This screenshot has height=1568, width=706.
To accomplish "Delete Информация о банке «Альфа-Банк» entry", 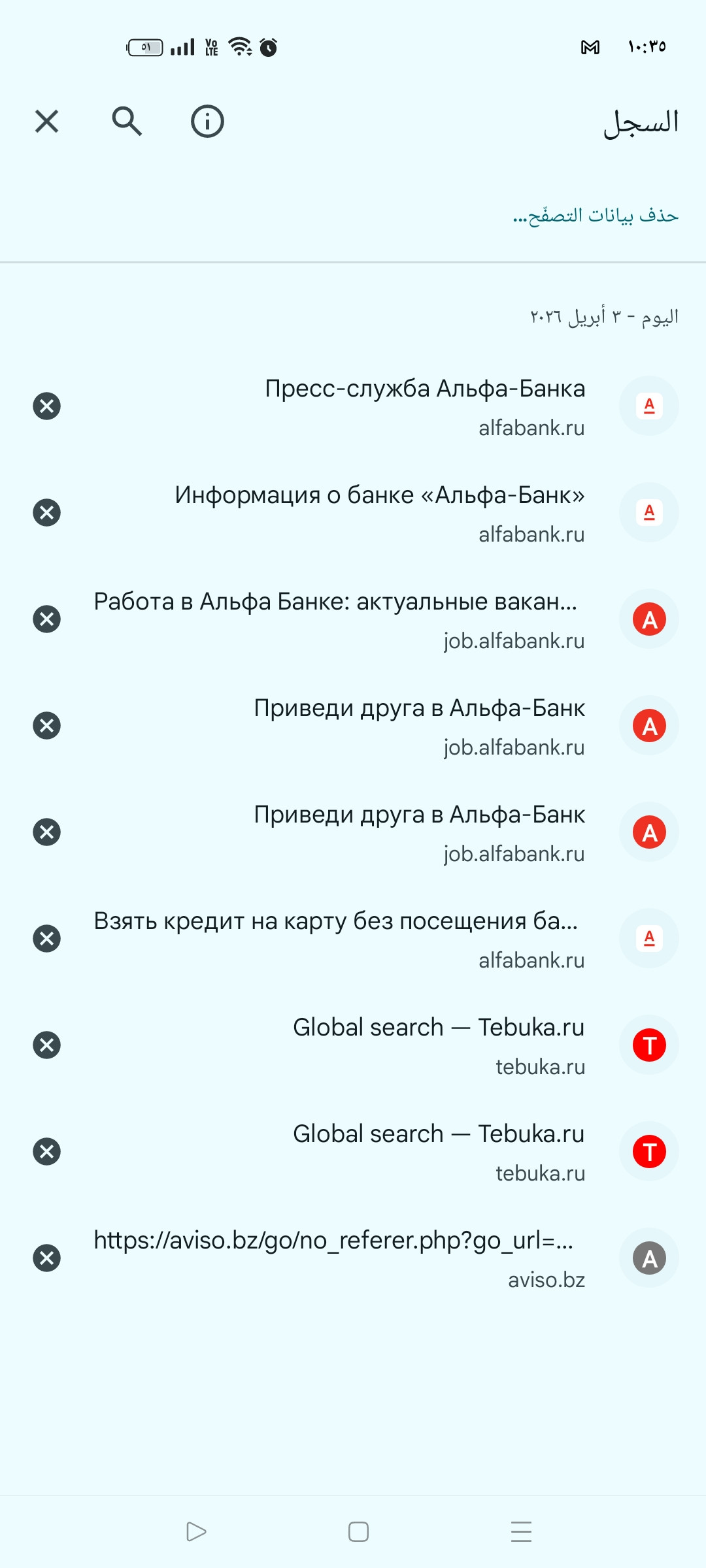I will point(46,512).
